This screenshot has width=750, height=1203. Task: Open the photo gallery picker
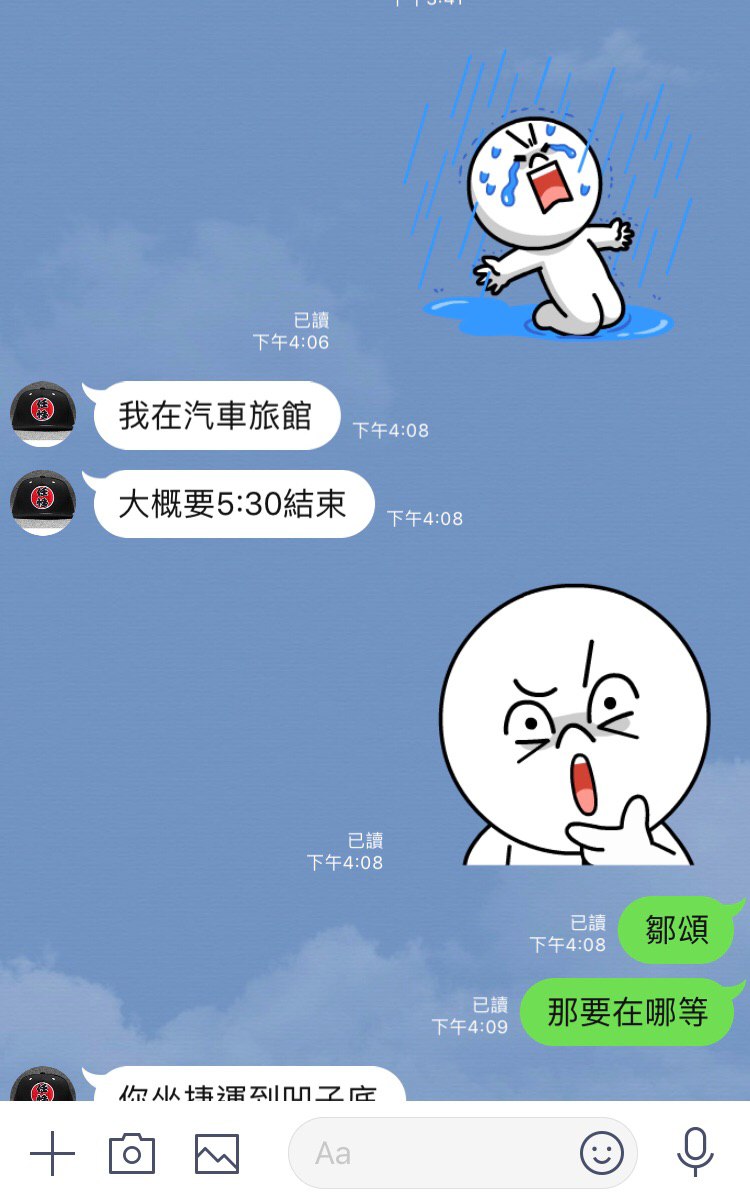(x=217, y=1154)
